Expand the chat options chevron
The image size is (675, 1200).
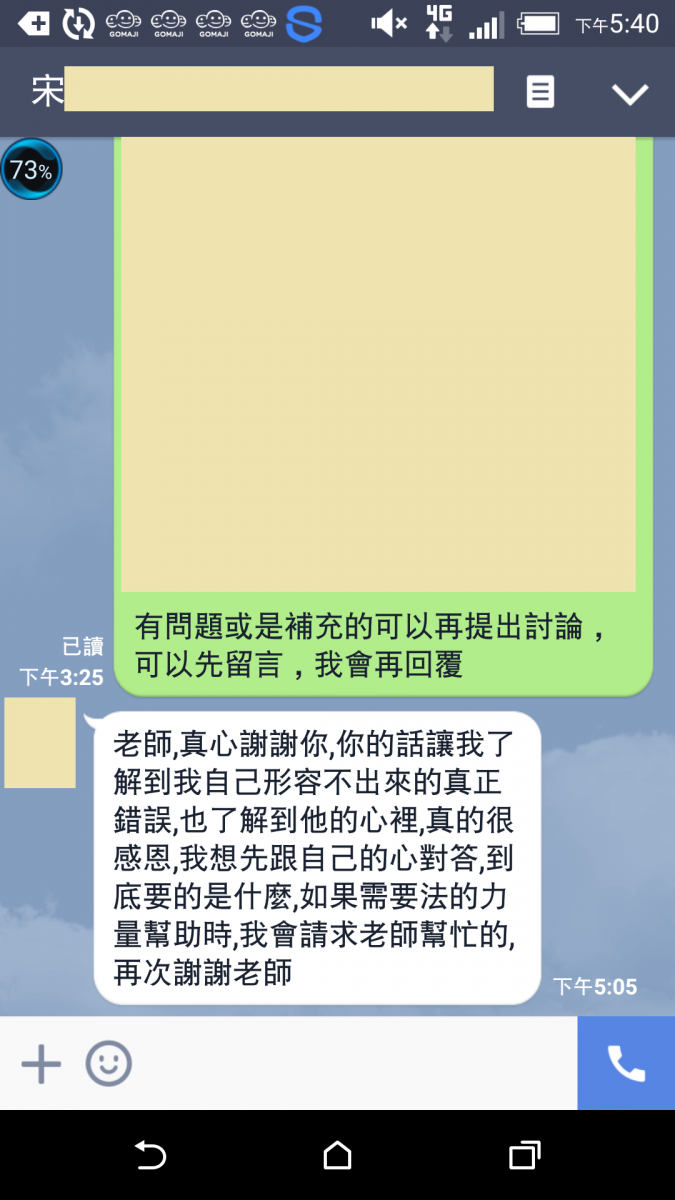(630, 94)
